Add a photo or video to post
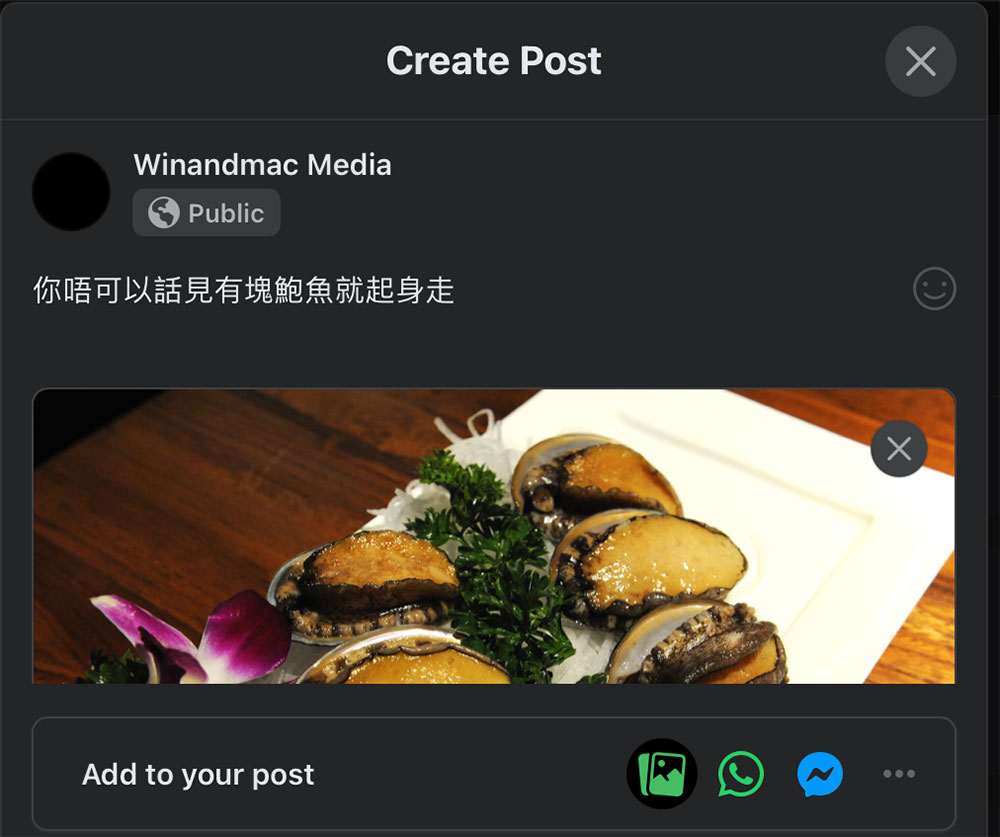 point(661,774)
